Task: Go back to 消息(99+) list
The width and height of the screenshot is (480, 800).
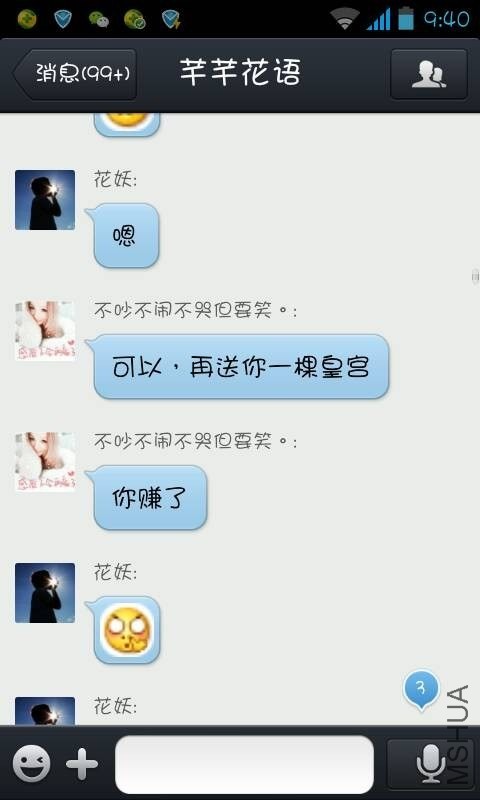Action: [x=75, y=74]
